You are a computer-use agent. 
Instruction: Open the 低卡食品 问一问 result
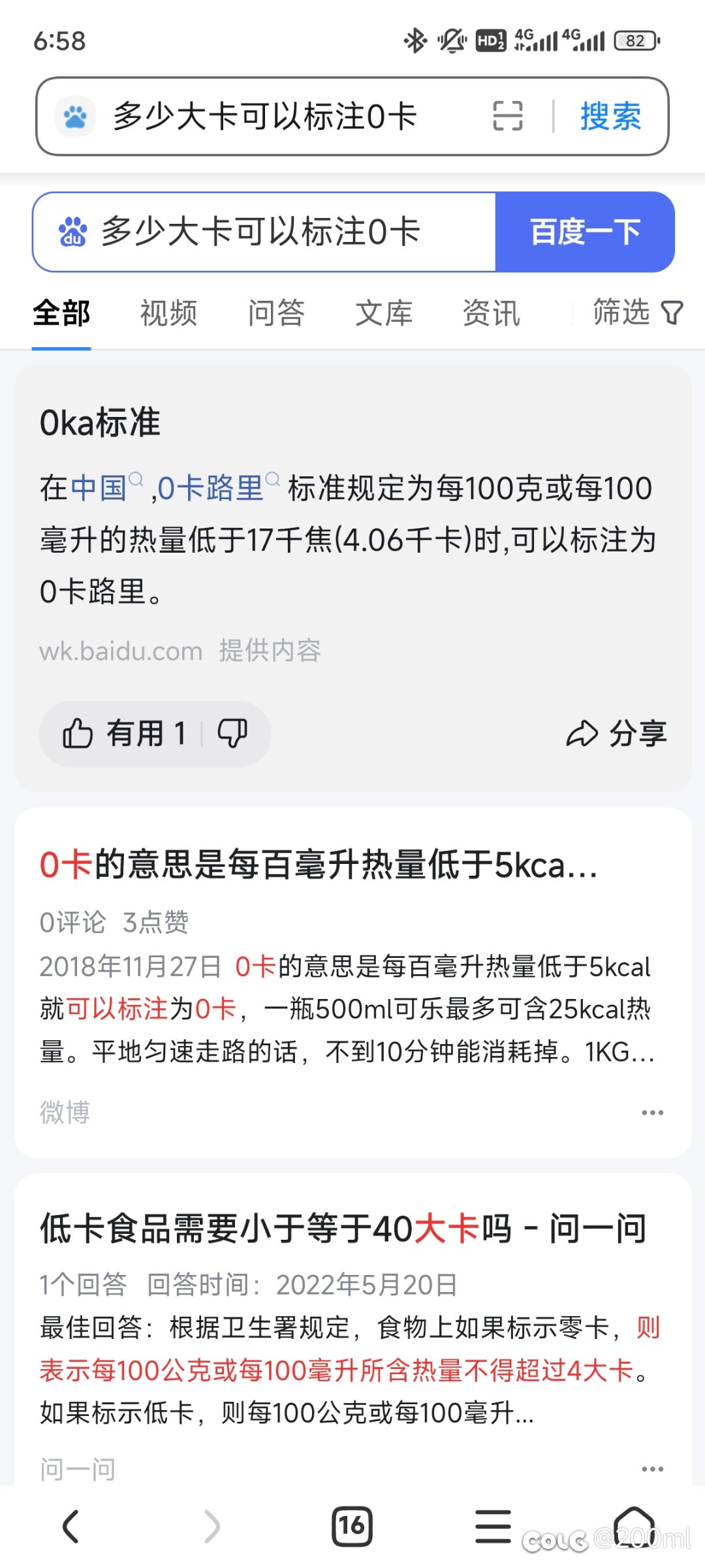pyautogui.click(x=343, y=1229)
